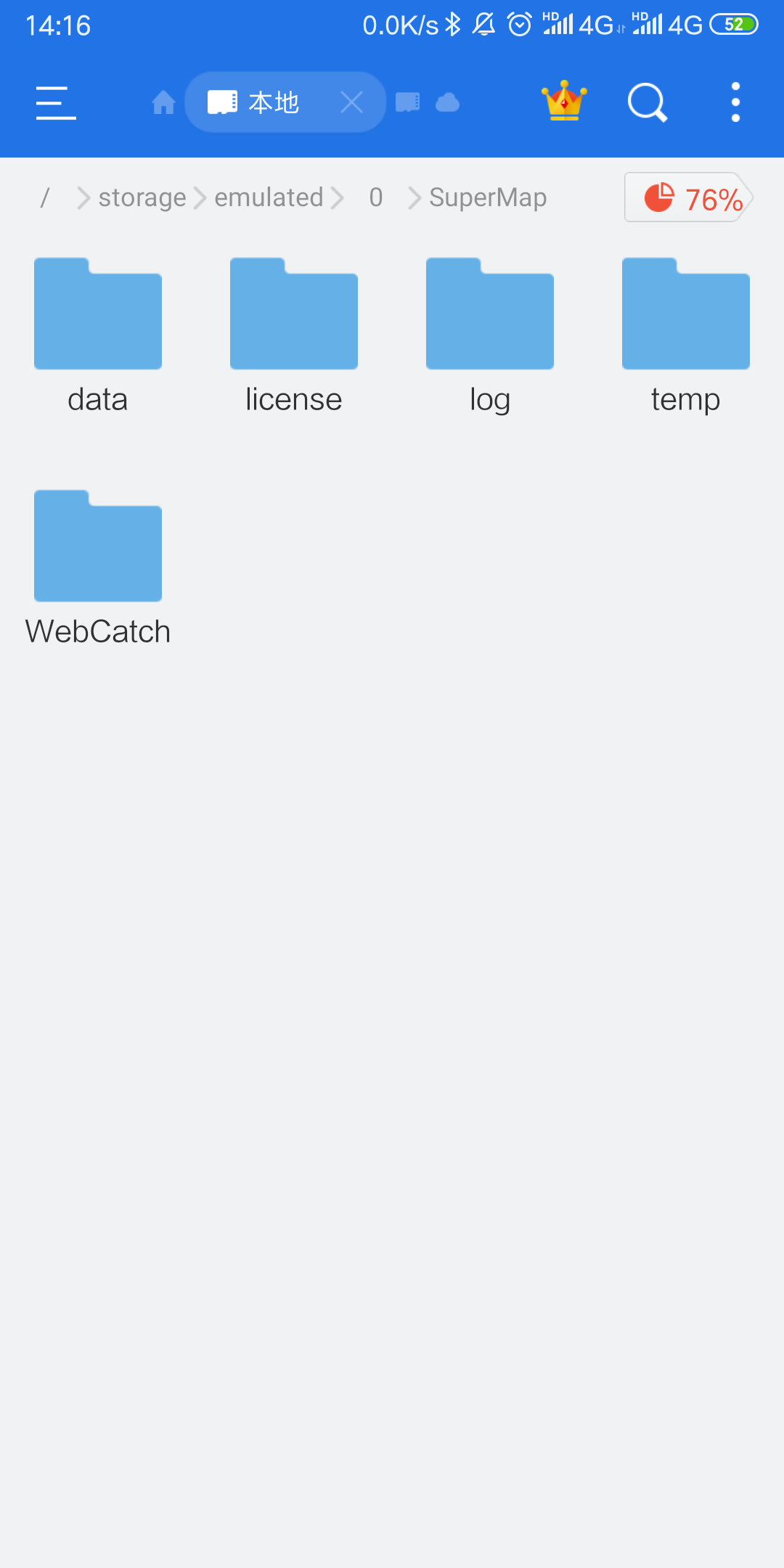This screenshot has height=1568, width=784.
Task: Open the hamburger drawer menu
Action: click(x=56, y=102)
